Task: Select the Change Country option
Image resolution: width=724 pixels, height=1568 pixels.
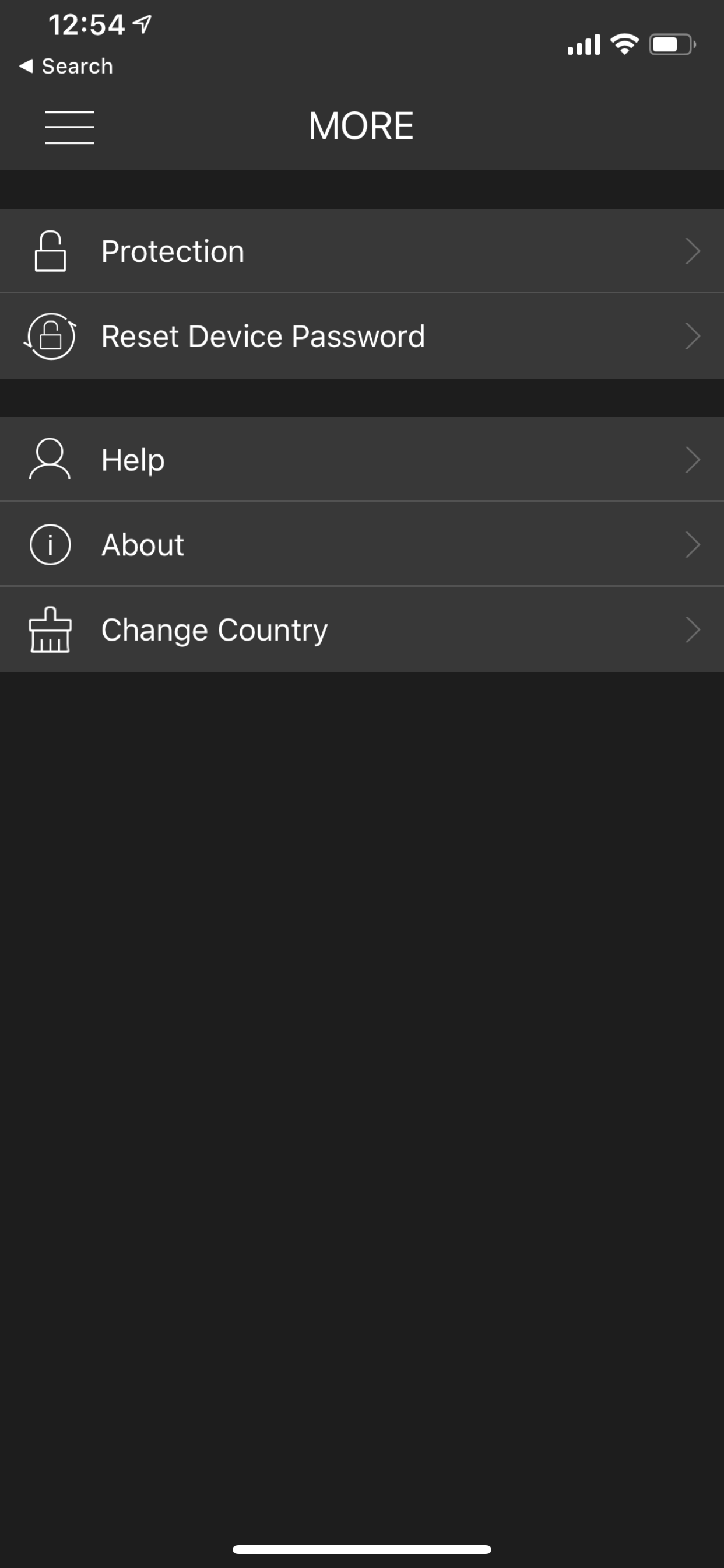Action: click(361, 630)
